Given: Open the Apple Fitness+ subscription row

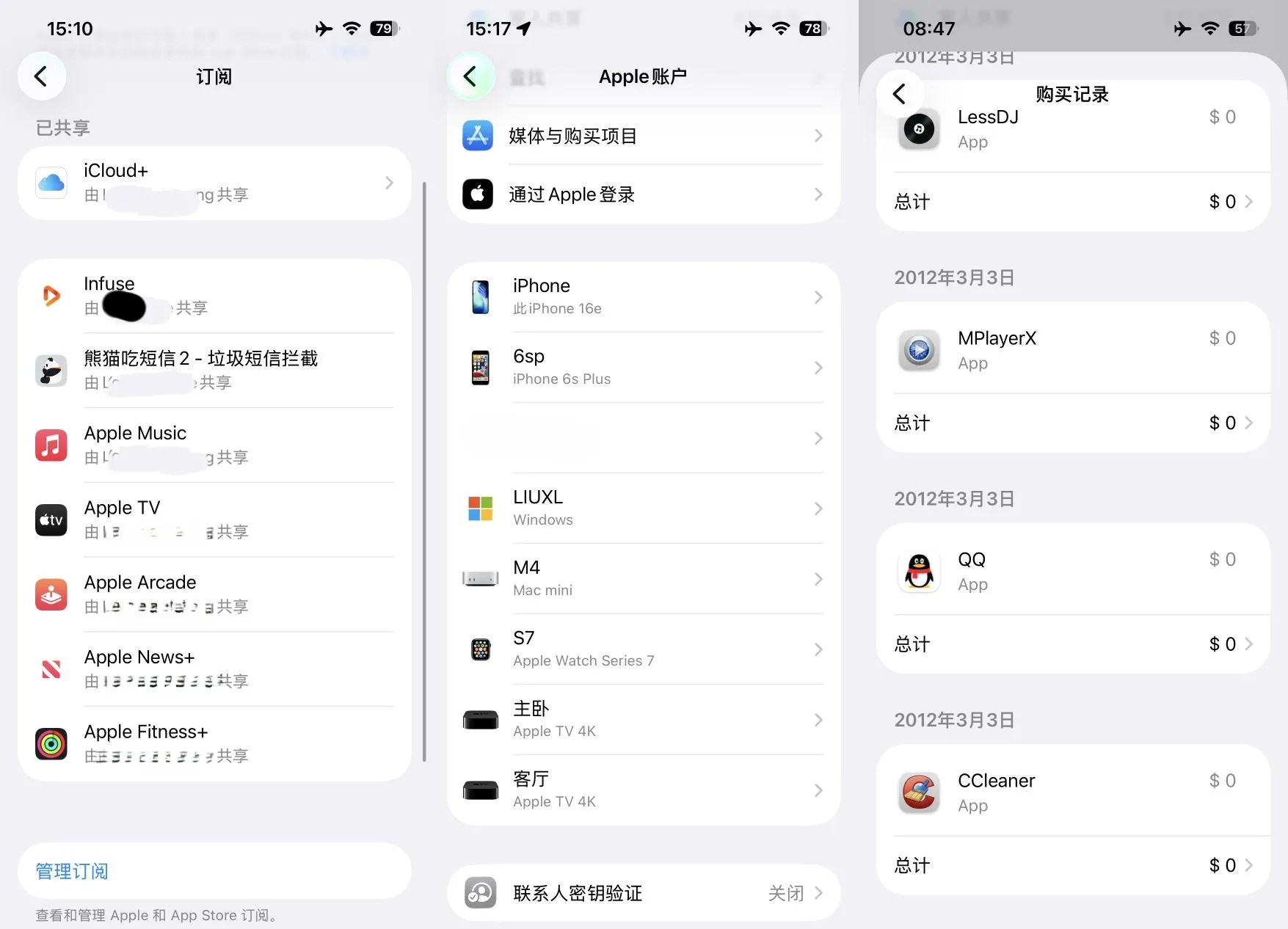Looking at the screenshot, I should 214,743.
